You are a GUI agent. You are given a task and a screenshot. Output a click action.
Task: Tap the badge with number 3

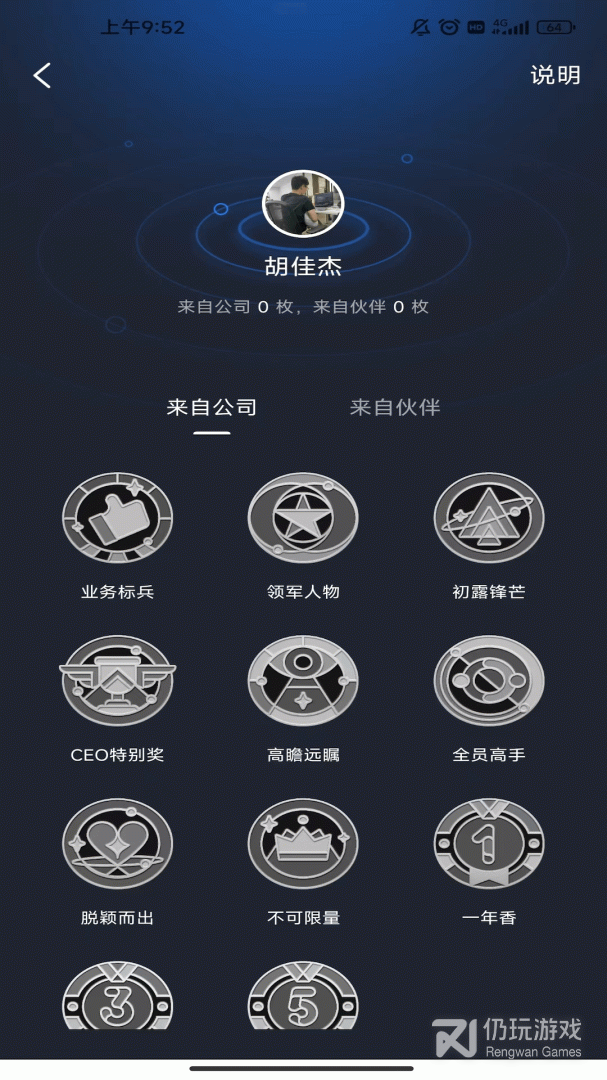coord(118,1000)
